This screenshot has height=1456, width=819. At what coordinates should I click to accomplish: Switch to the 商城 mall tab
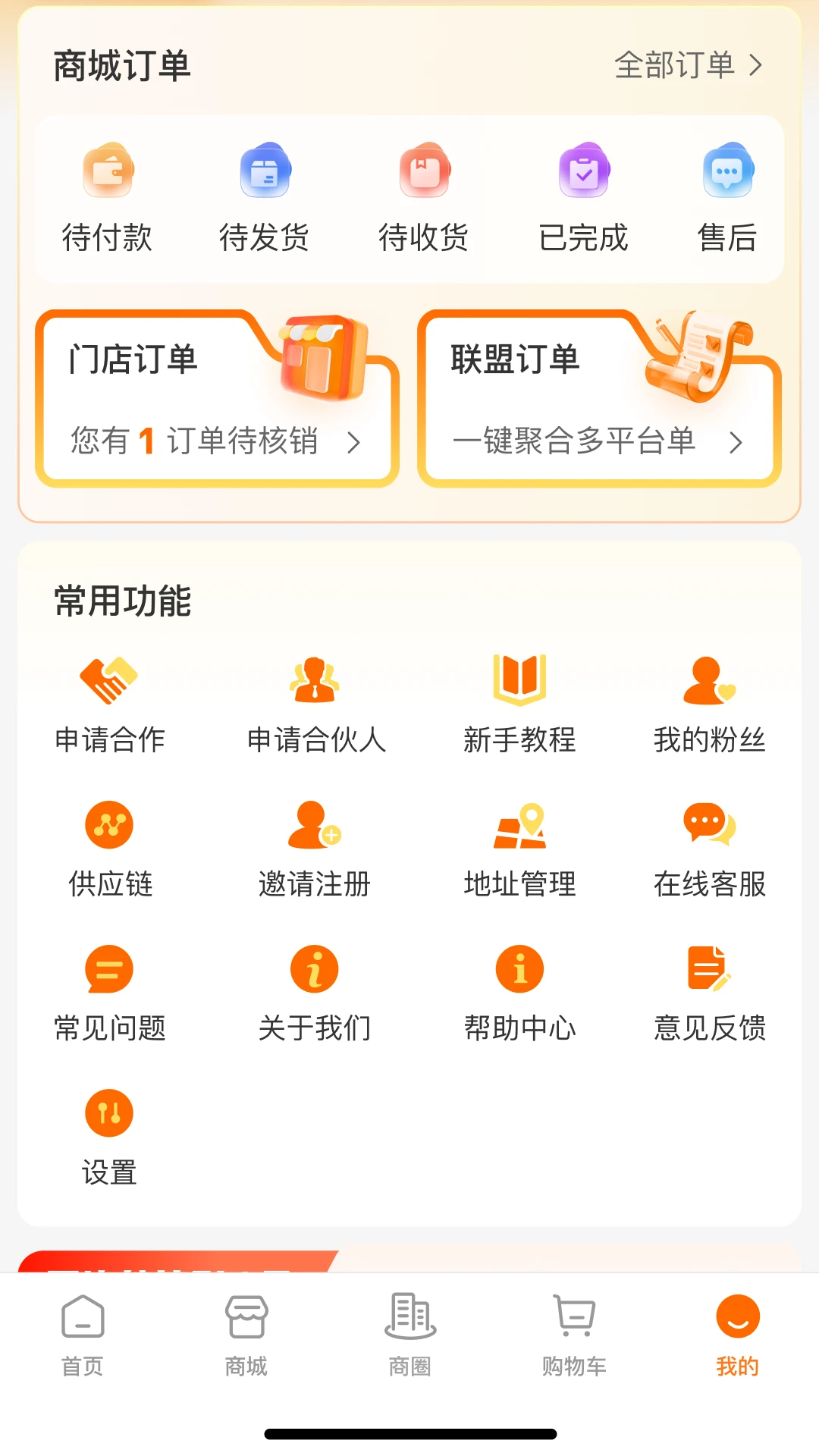(x=246, y=1338)
